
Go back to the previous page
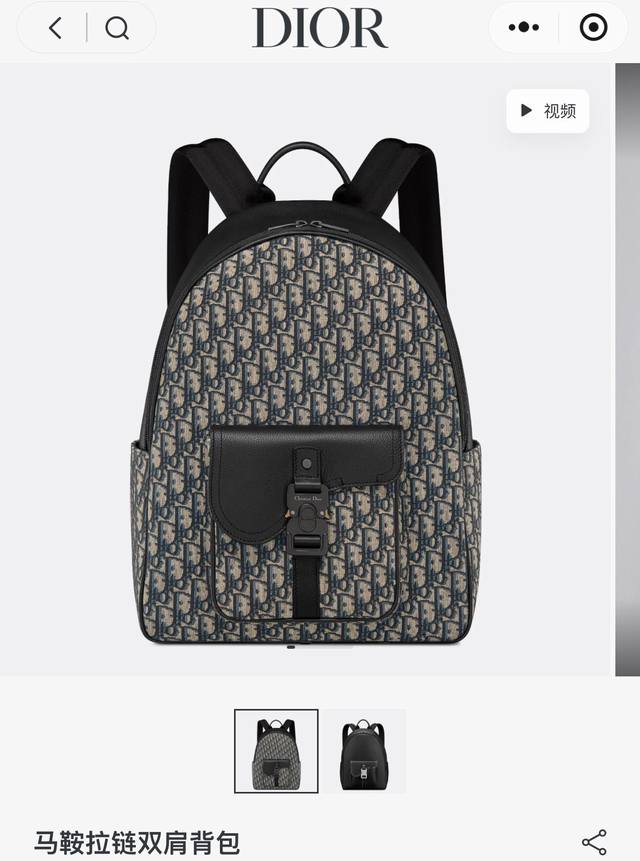[55, 28]
